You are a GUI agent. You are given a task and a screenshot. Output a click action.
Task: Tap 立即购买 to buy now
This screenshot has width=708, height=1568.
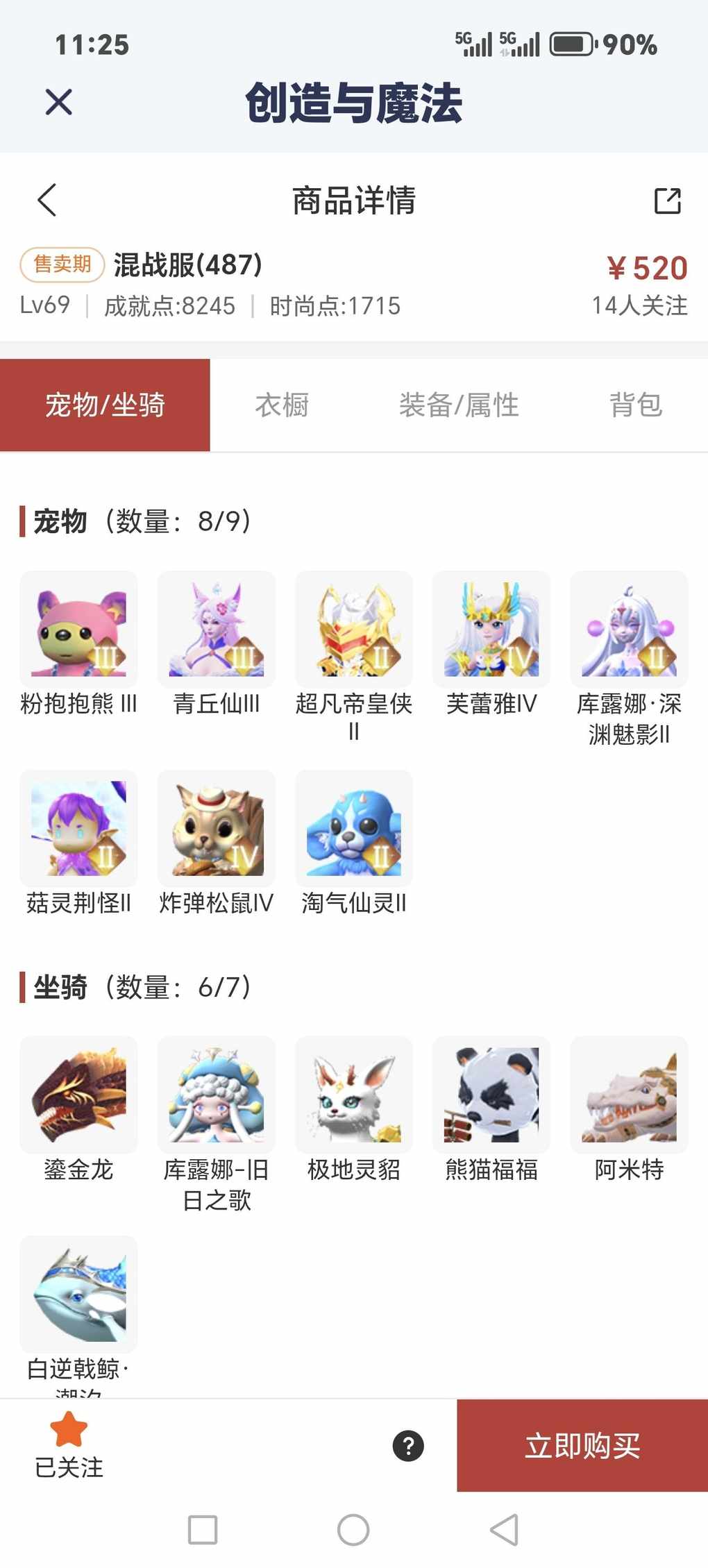tap(582, 1446)
